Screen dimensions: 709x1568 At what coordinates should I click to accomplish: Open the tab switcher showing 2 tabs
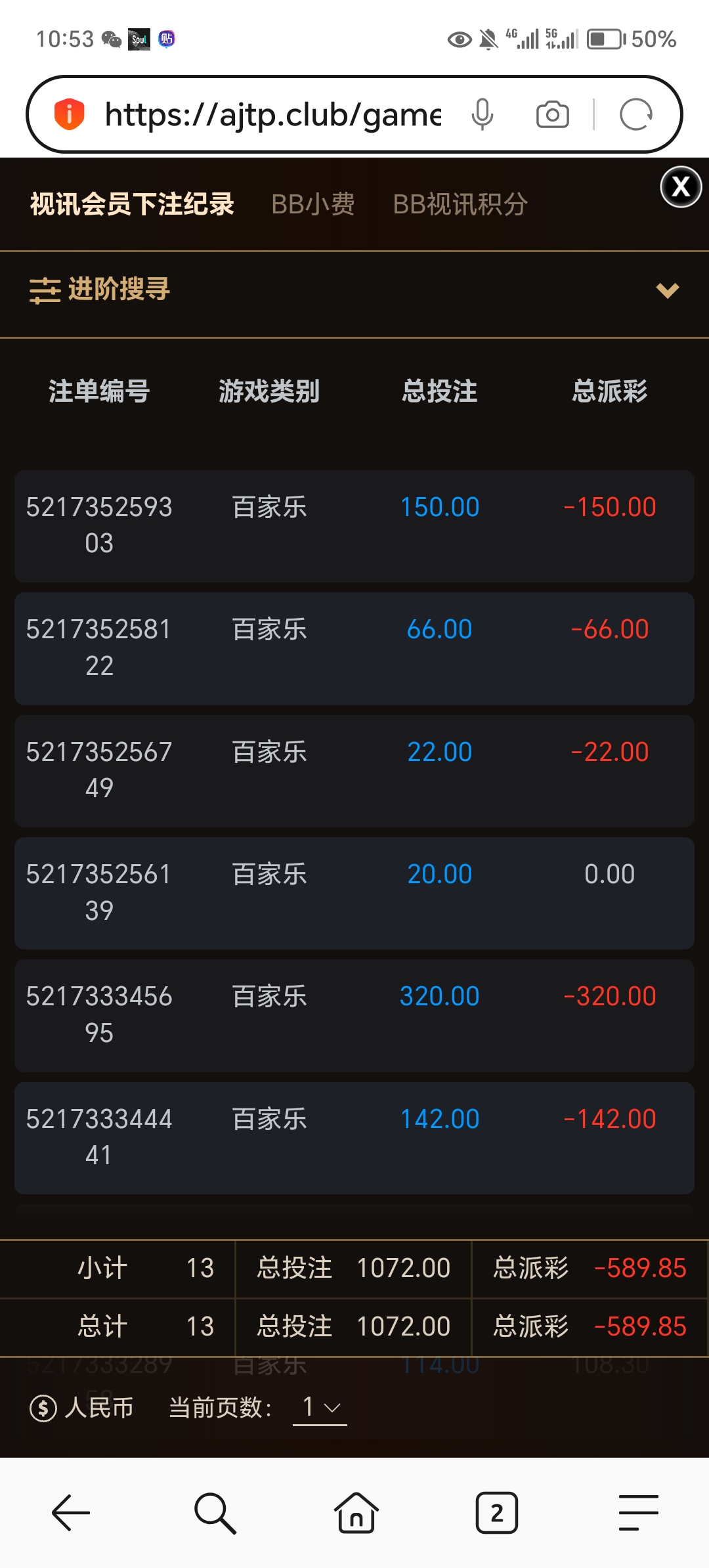(x=496, y=1513)
